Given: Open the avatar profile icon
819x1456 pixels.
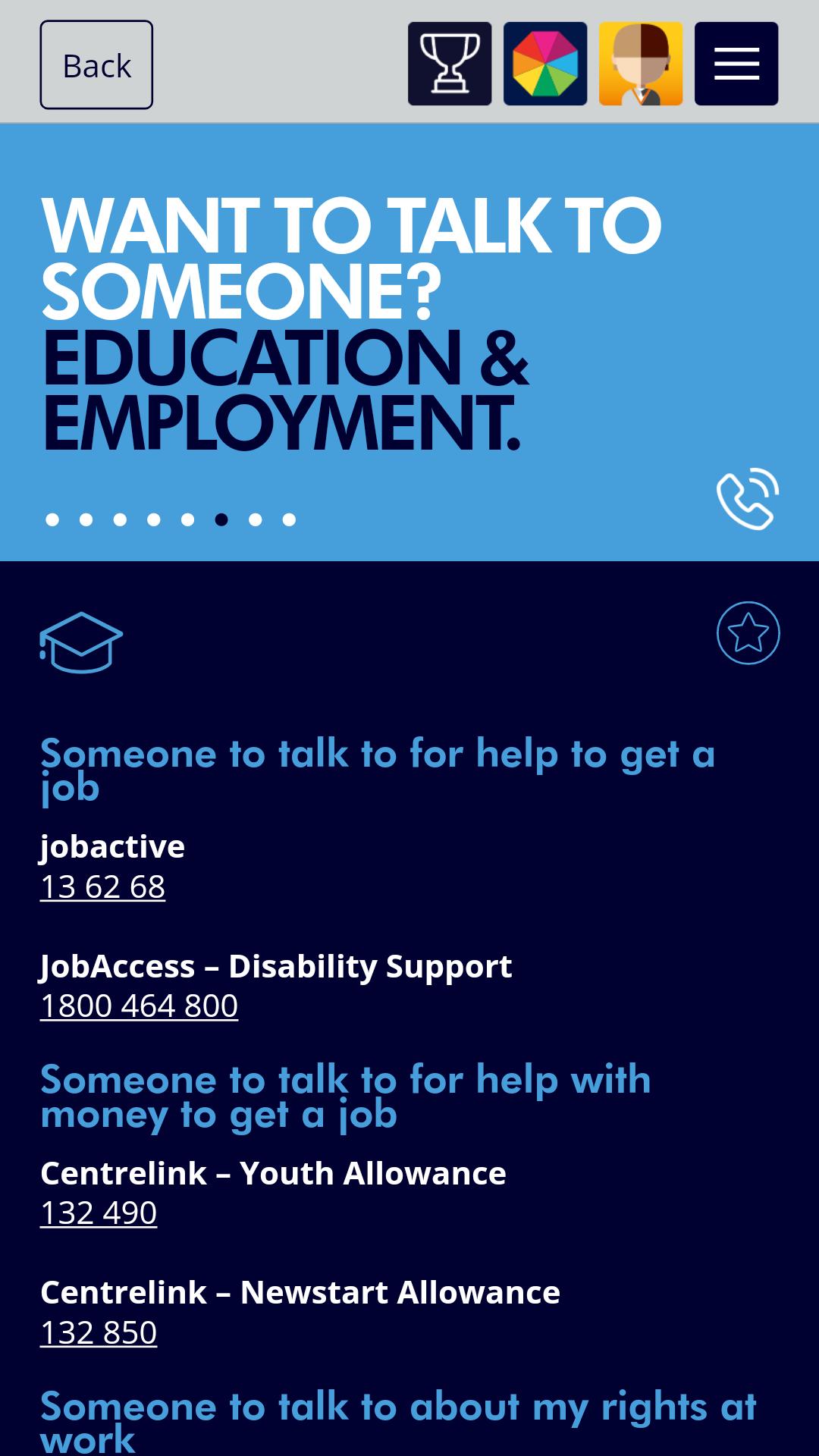Looking at the screenshot, I should (641, 64).
